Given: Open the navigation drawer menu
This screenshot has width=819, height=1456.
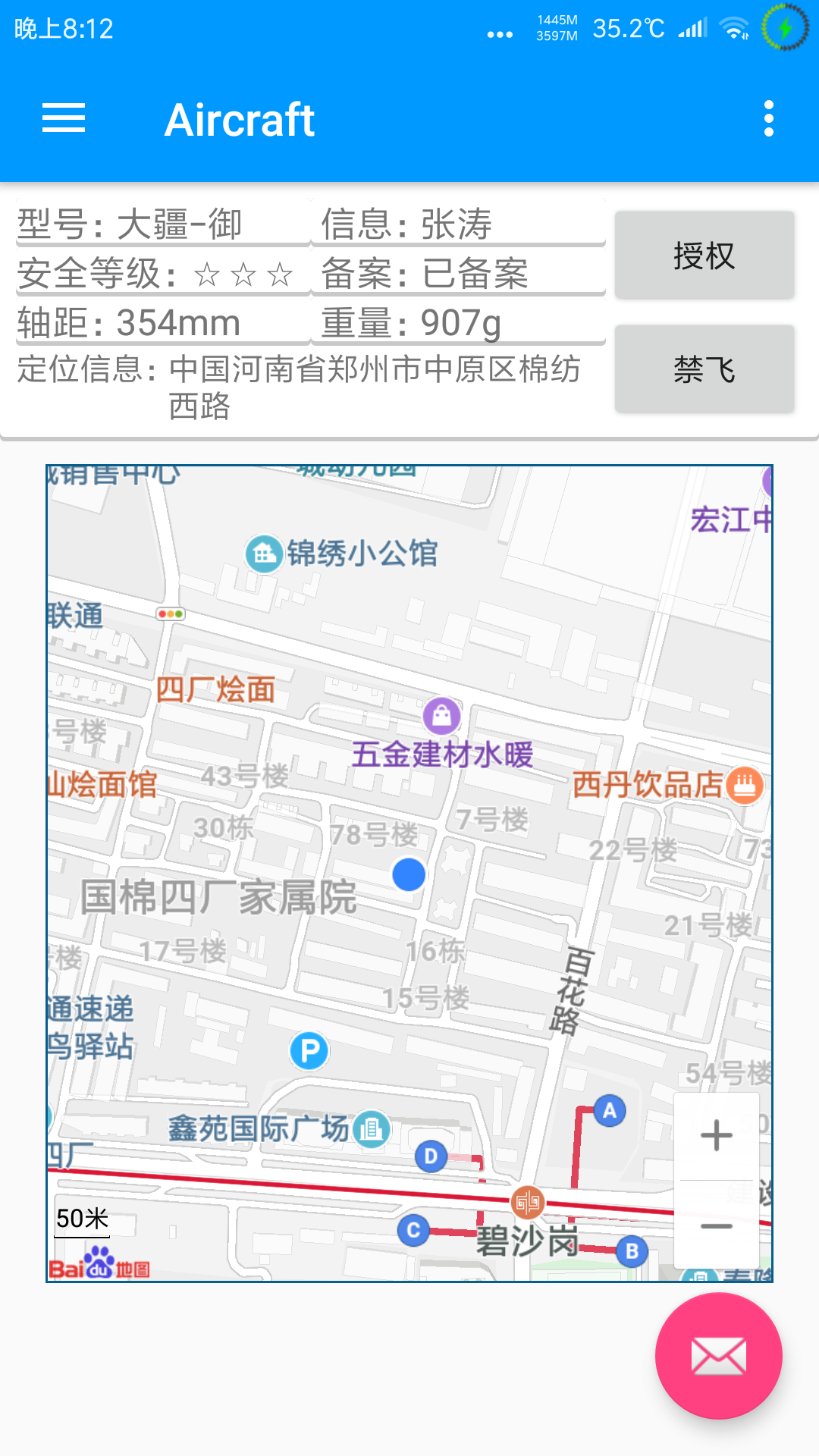Looking at the screenshot, I should click(64, 119).
